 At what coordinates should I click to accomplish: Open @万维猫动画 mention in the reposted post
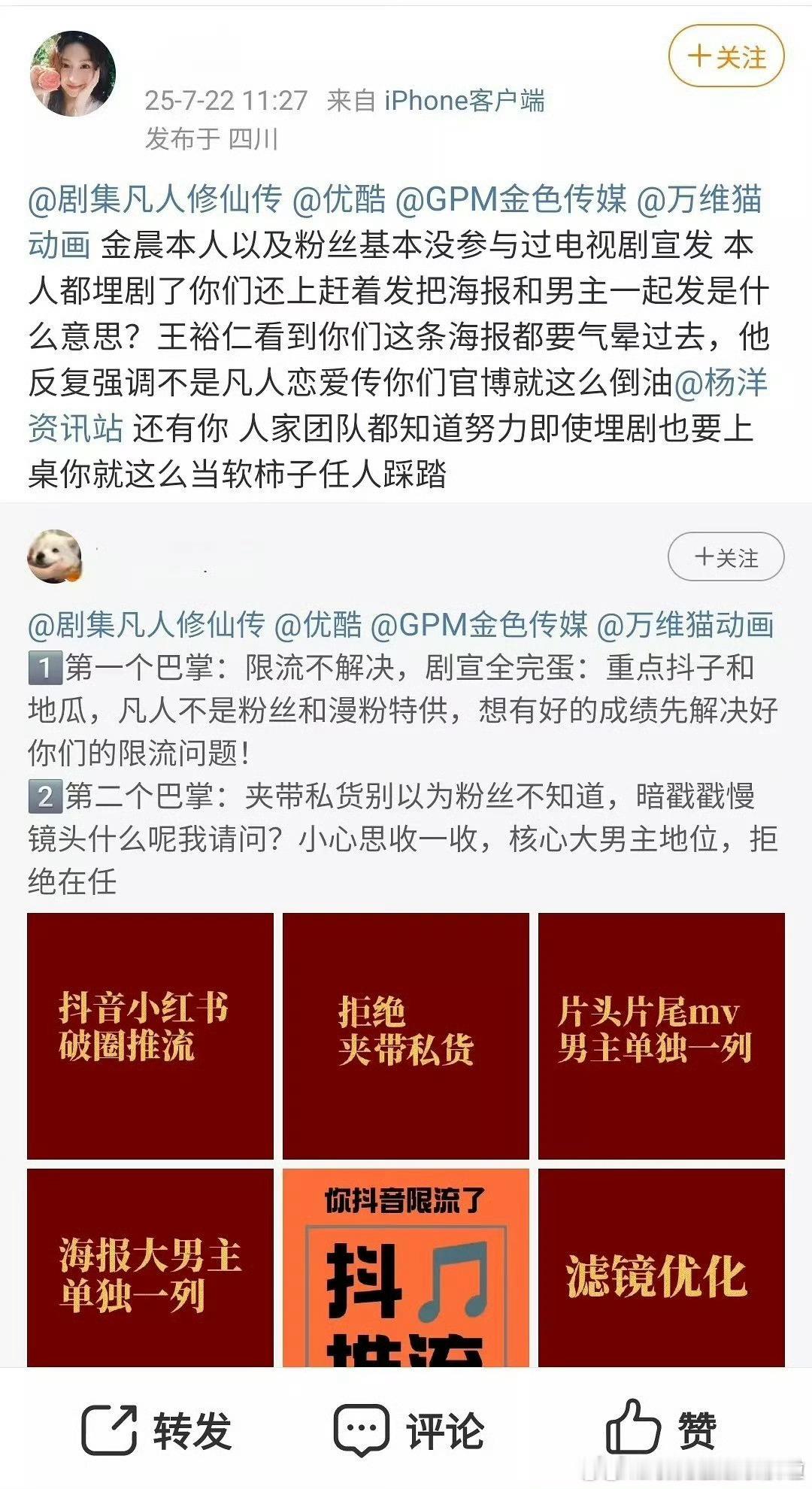coord(686,625)
